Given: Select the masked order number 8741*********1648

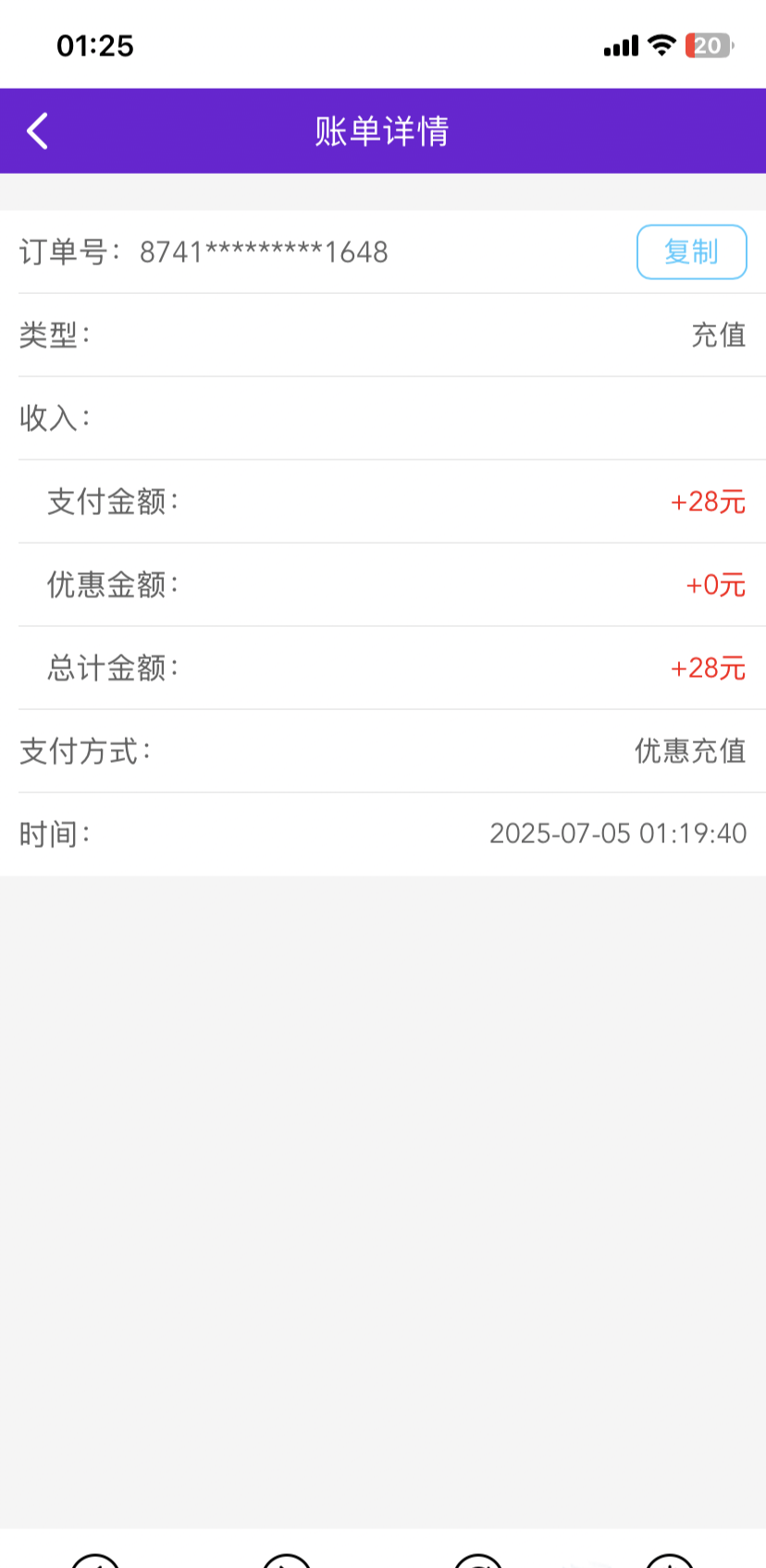Looking at the screenshot, I should pos(264,252).
